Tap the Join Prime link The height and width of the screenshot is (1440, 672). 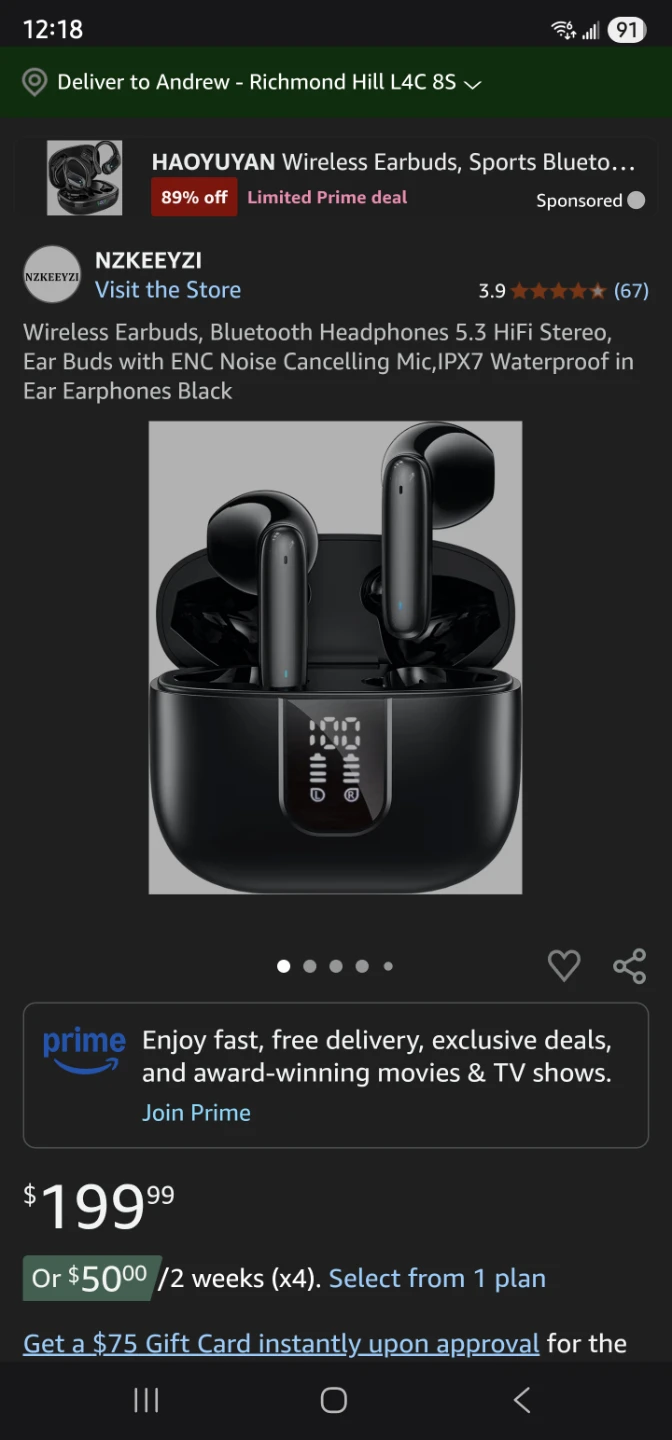pyautogui.click(x=196, y=1112)
